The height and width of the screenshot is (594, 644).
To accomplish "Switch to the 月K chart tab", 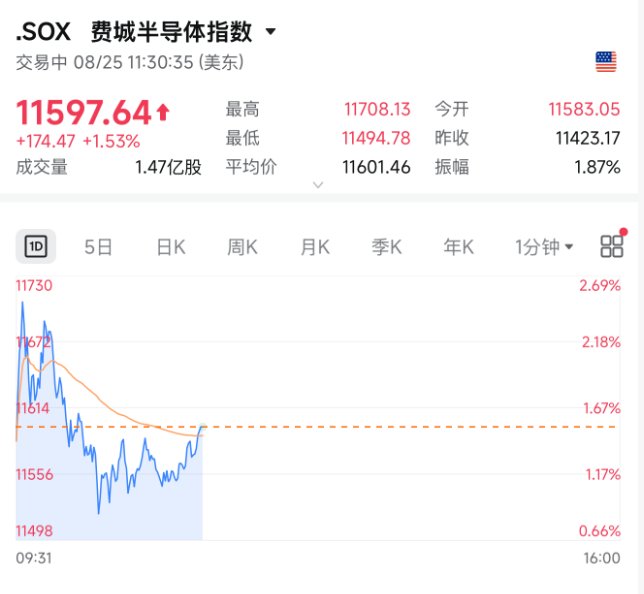I will [315, 247].
